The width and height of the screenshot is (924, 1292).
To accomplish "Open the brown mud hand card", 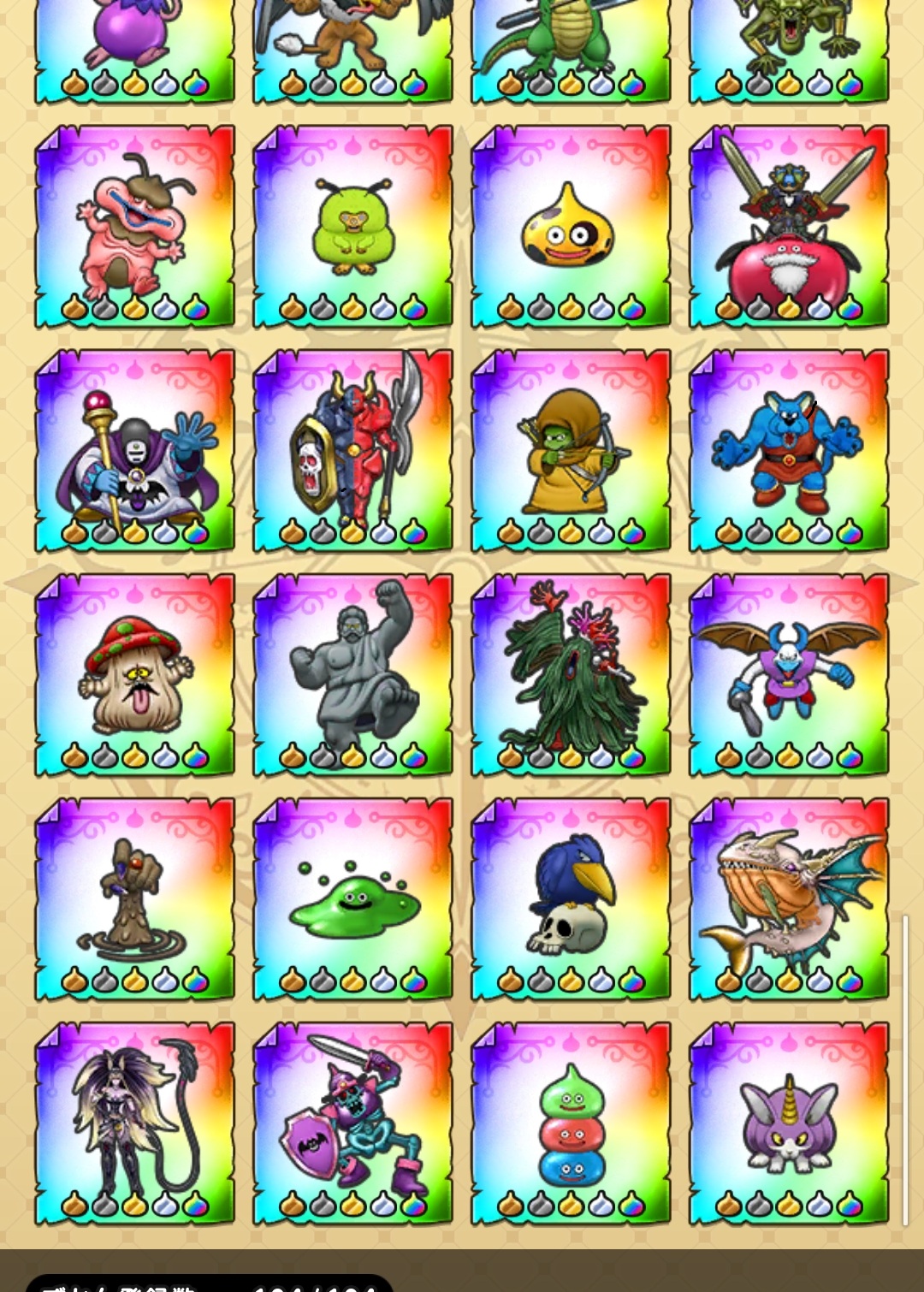I will click(134, 899).
